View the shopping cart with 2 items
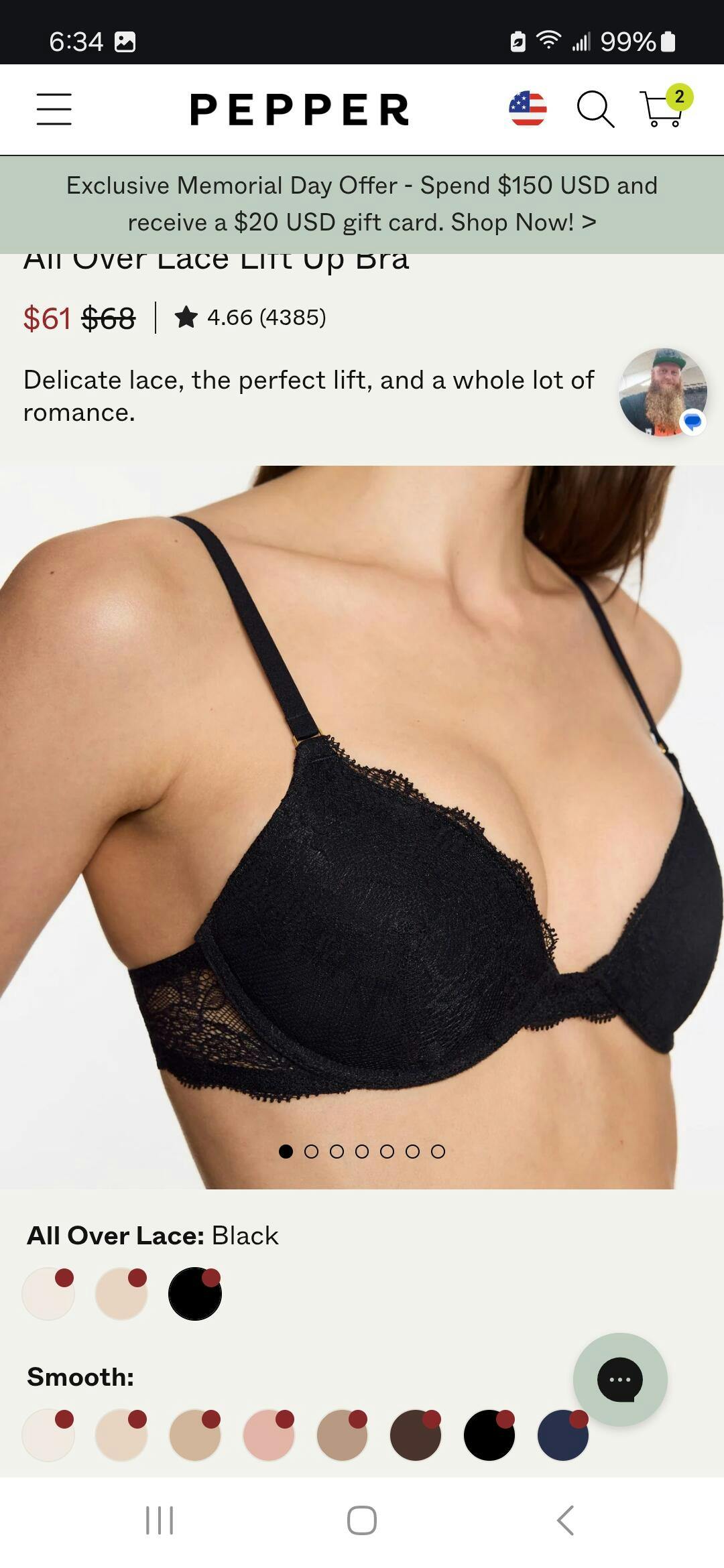 coord(664,109)
